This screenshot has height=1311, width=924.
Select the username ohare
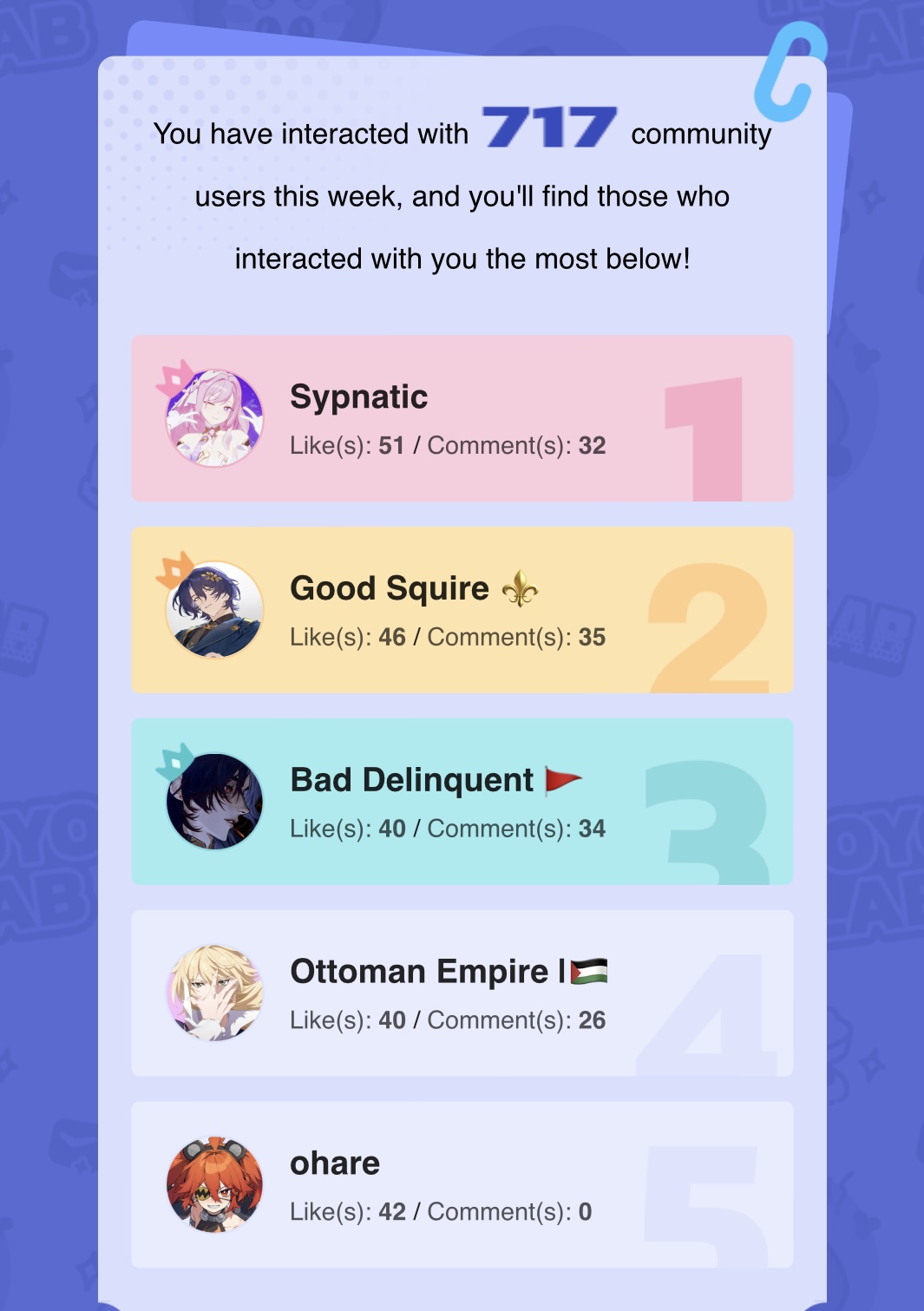[x=334, y=1163]
